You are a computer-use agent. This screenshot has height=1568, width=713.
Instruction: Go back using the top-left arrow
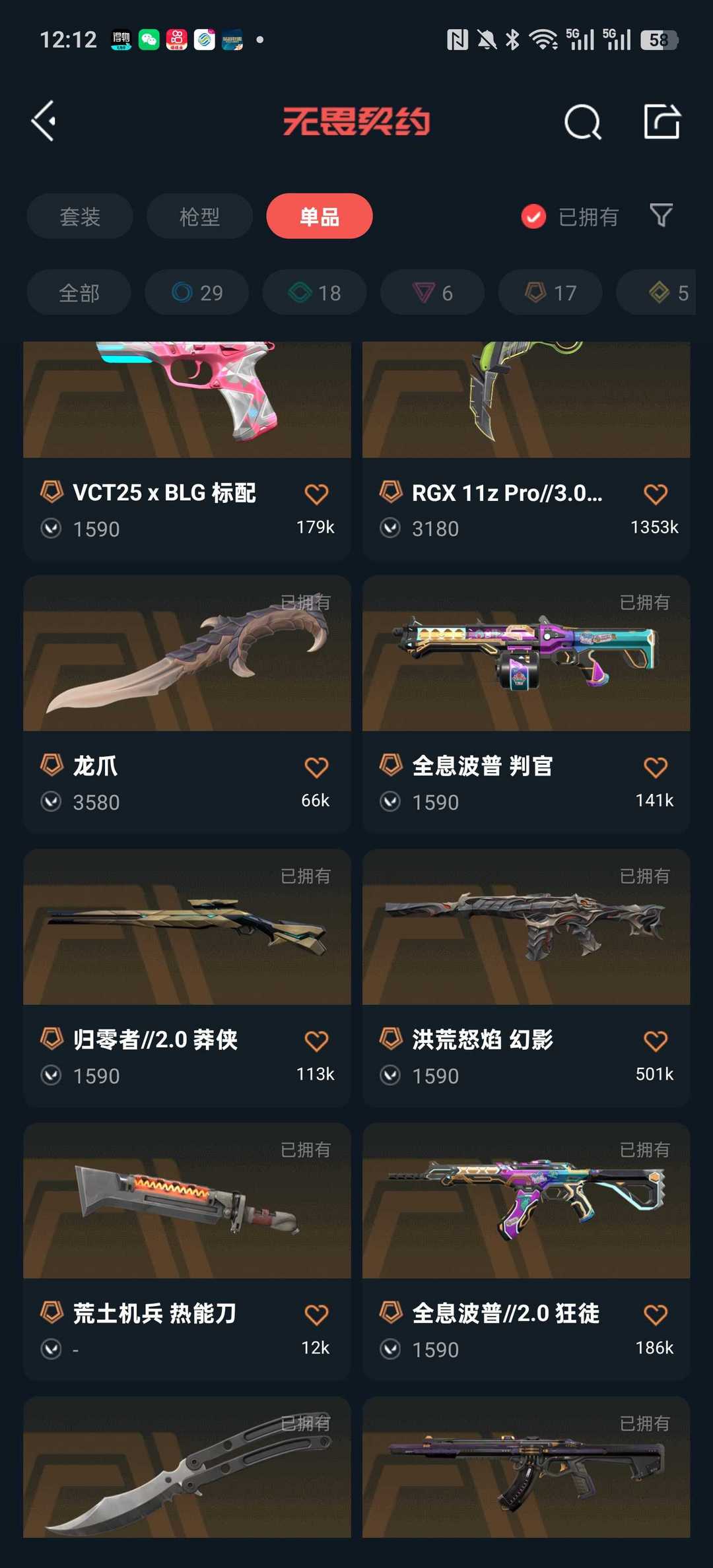pos(44,121)
